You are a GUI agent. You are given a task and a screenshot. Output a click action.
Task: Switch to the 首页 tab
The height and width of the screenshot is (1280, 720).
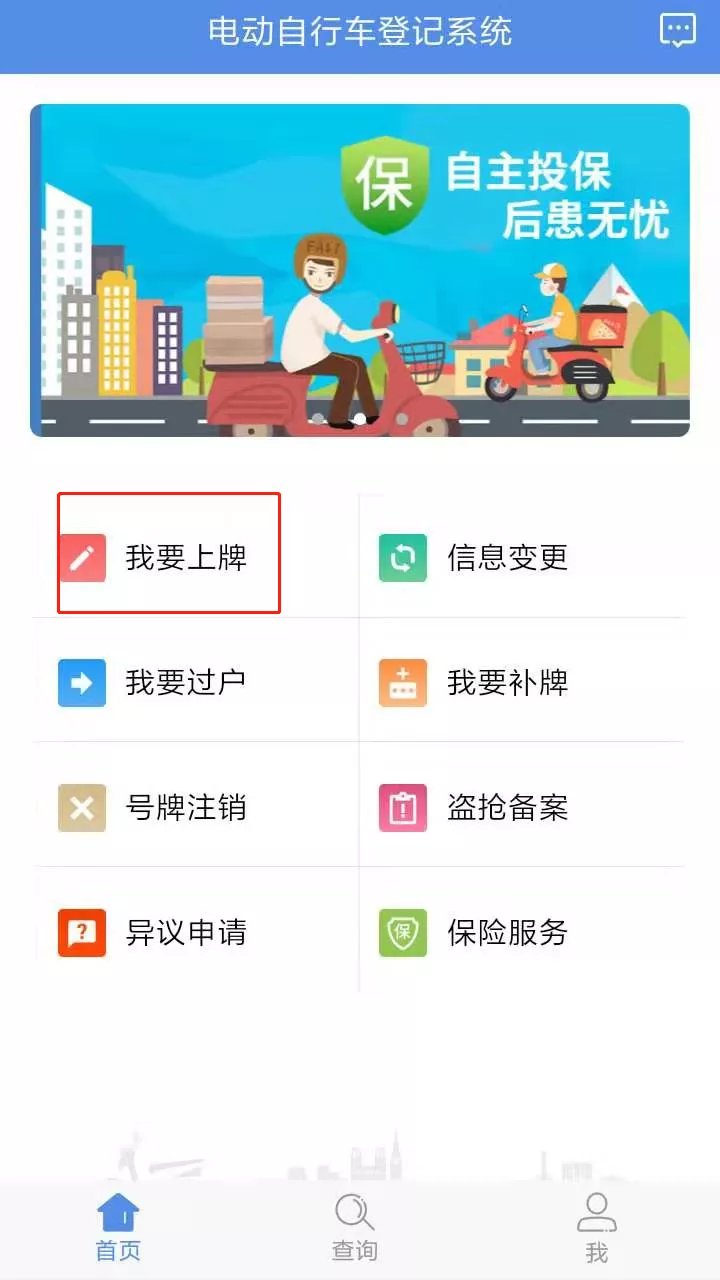click(118, 1228)
